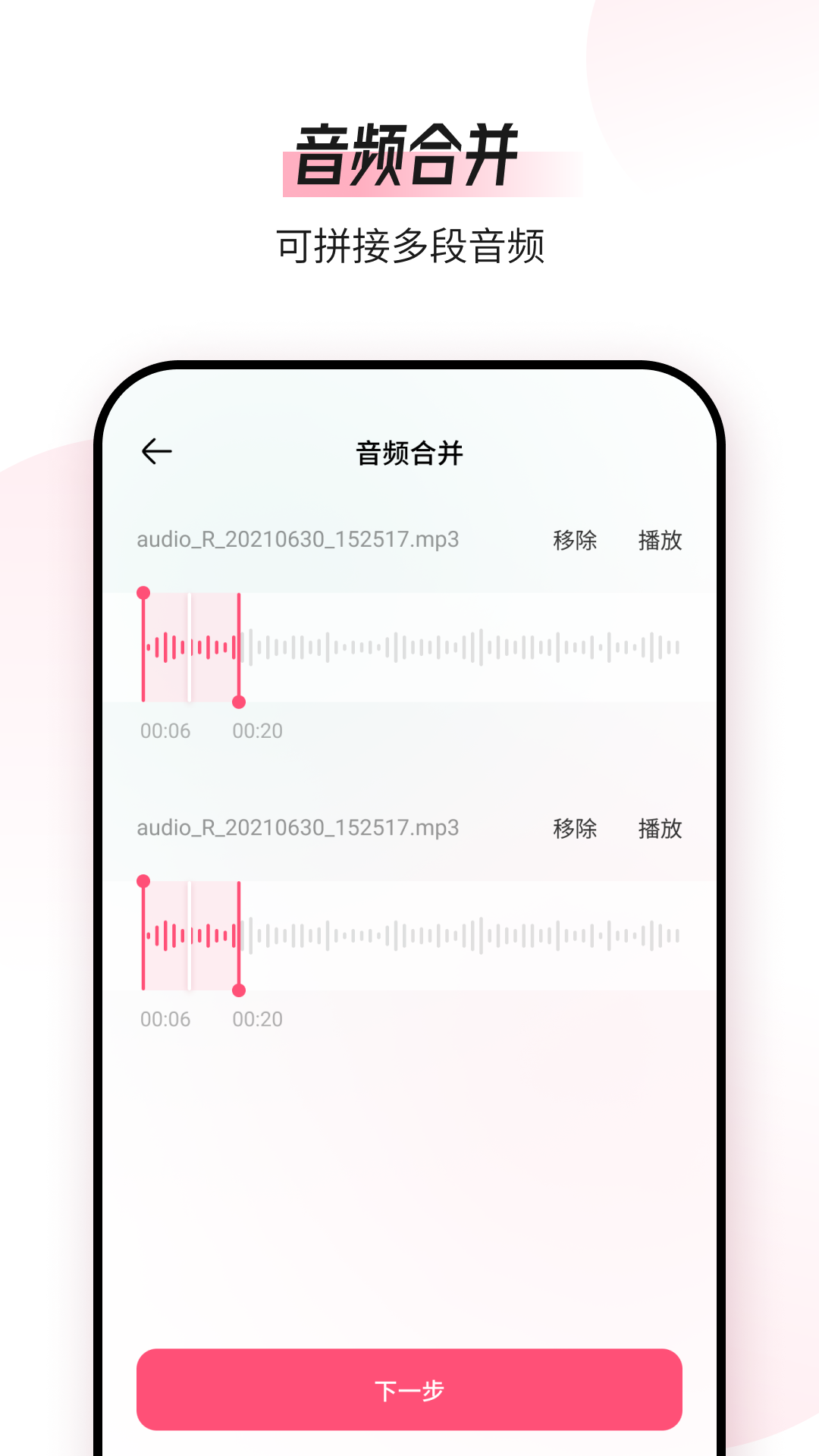Tap 移除 beside the second audio file
The width and height of the screenshot is (819, 1456).
click(x=574, y=829)
